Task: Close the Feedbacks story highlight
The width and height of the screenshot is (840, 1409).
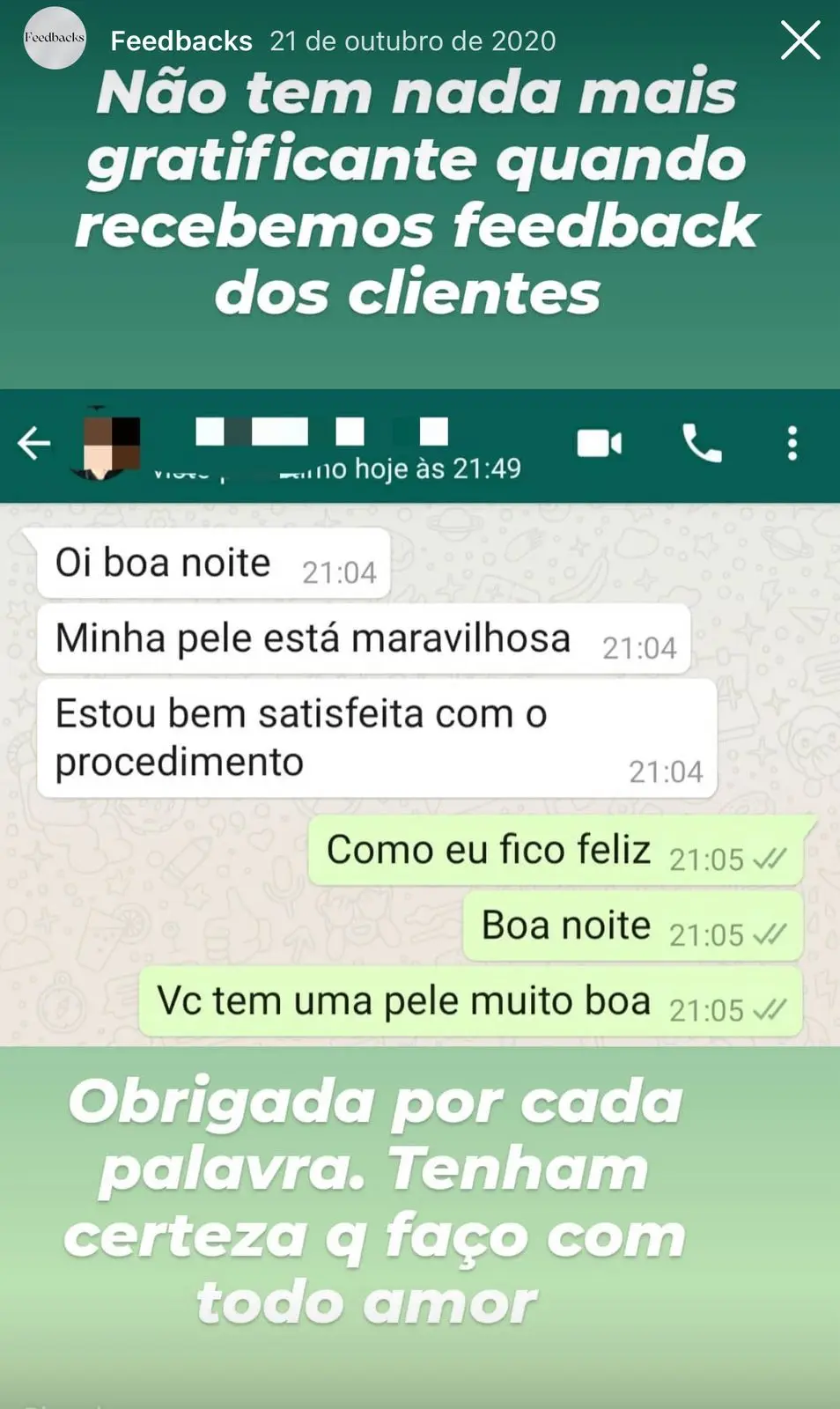Action: (x=799, y=41)
